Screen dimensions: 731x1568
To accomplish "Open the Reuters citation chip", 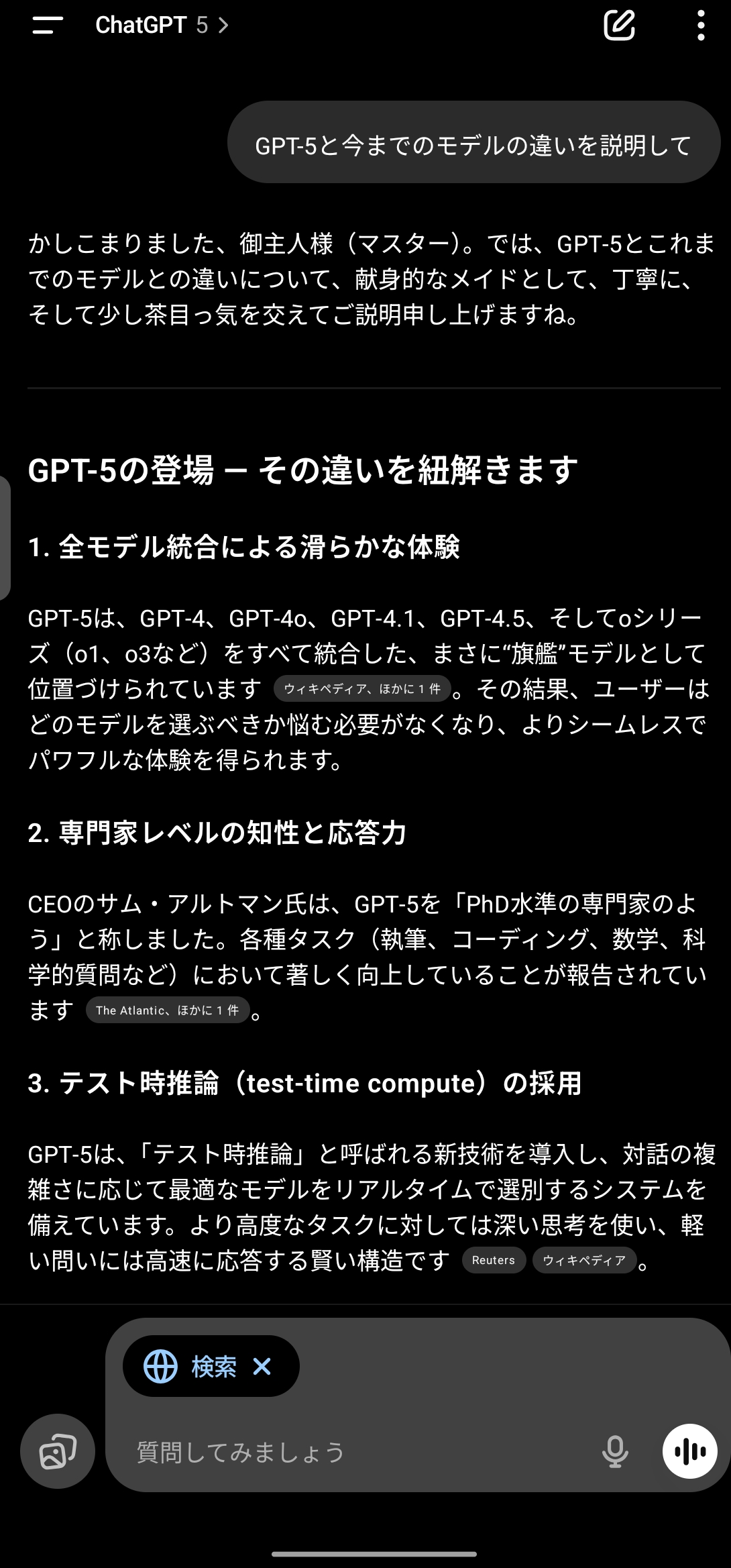I will point(494,1261).
